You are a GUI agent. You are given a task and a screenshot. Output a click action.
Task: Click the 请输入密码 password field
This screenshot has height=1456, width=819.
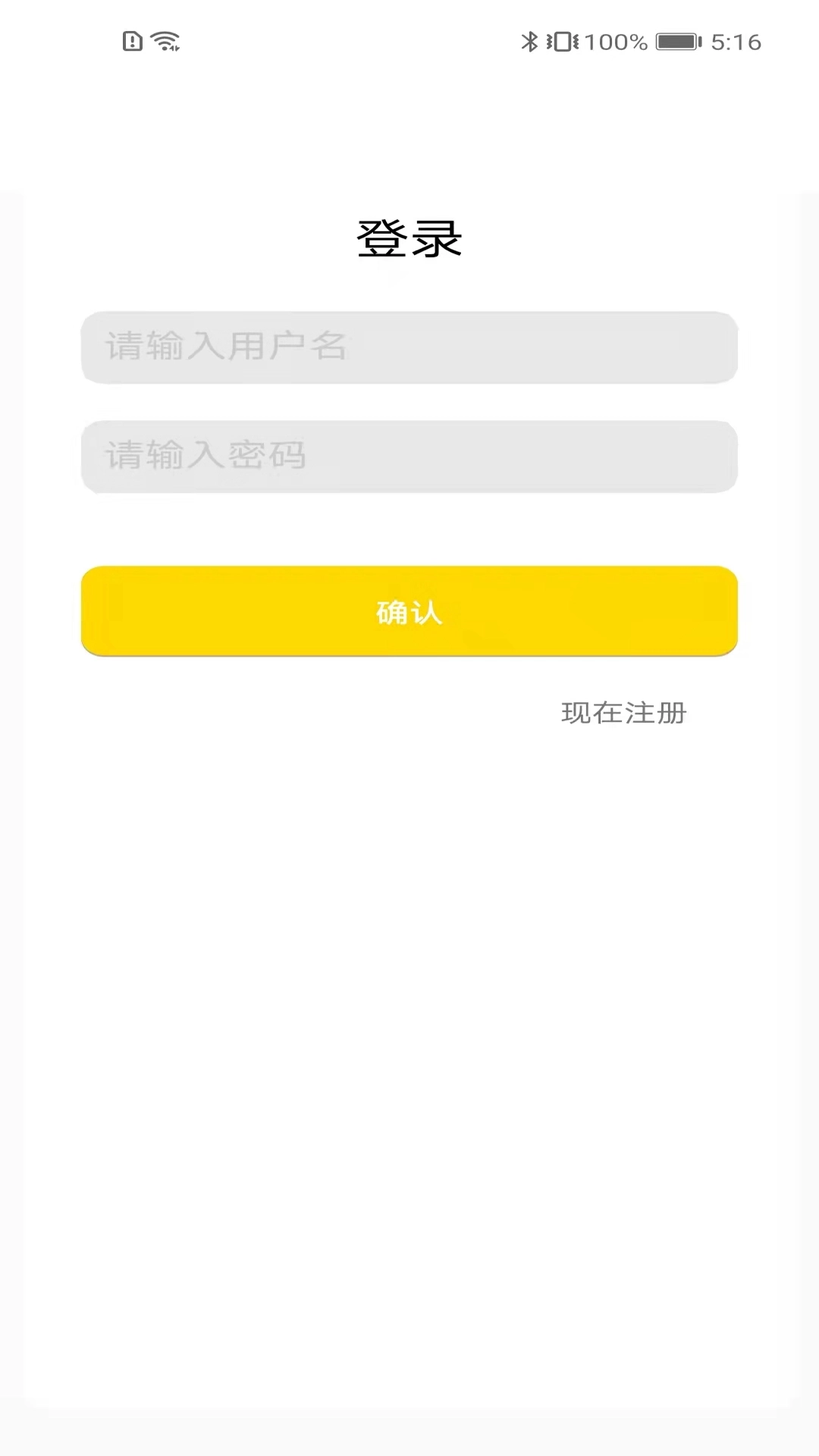(x=409, y=457)
